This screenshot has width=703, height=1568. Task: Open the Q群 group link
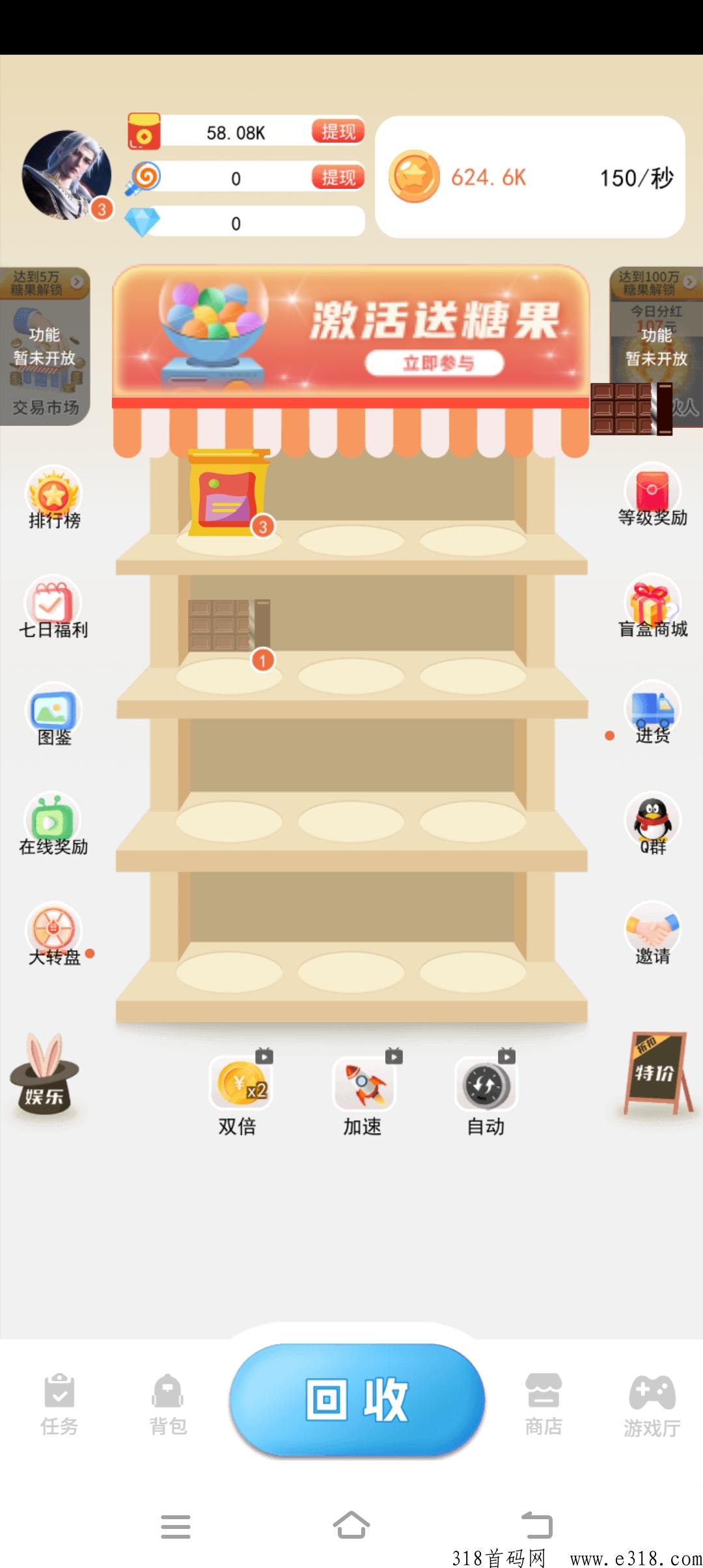[652, 824]
